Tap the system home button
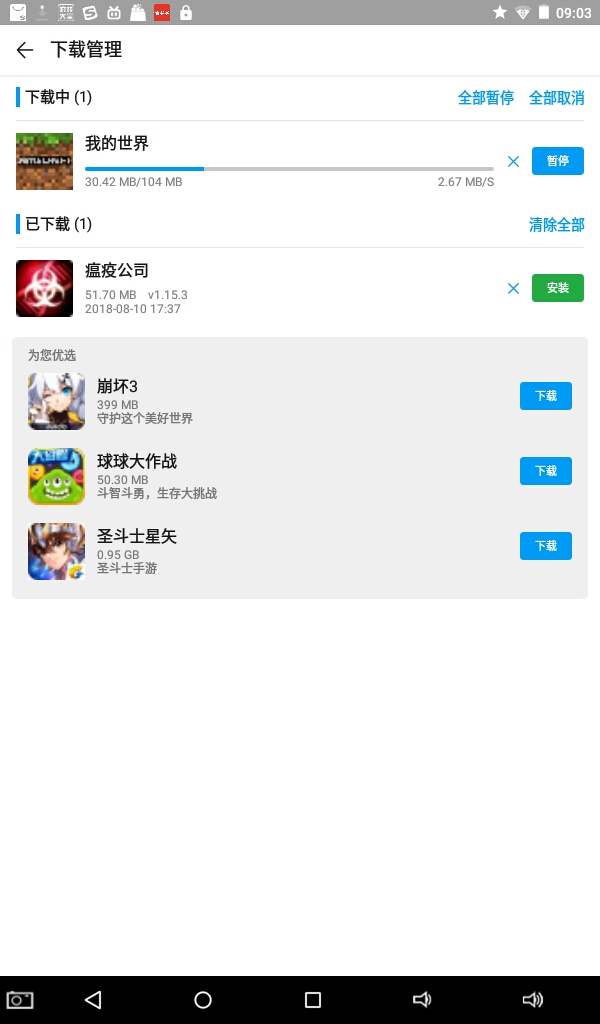This screenshot has height=1024, width=600. [203, 1000]
